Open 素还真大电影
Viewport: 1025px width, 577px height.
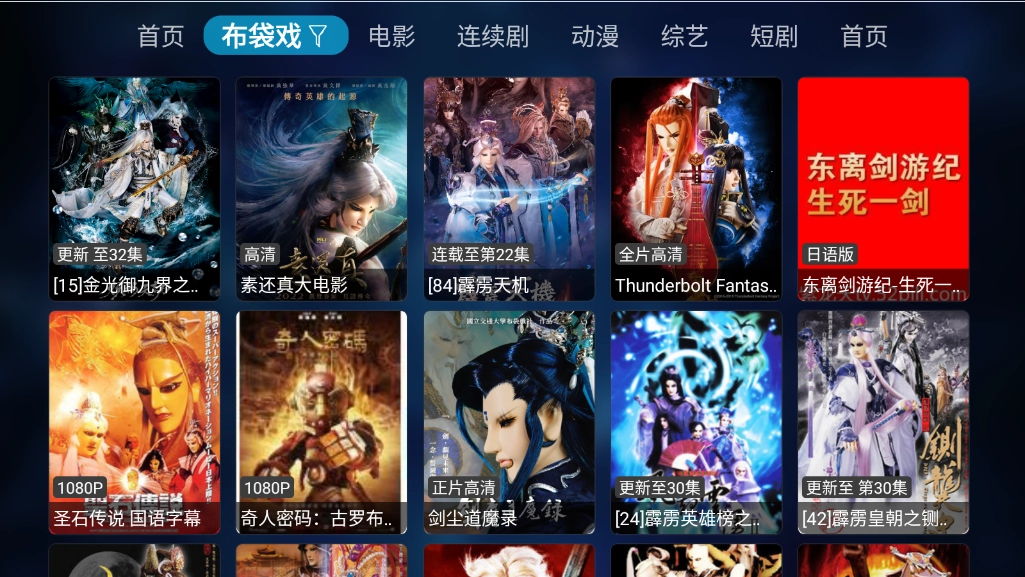tap(321, 188)
